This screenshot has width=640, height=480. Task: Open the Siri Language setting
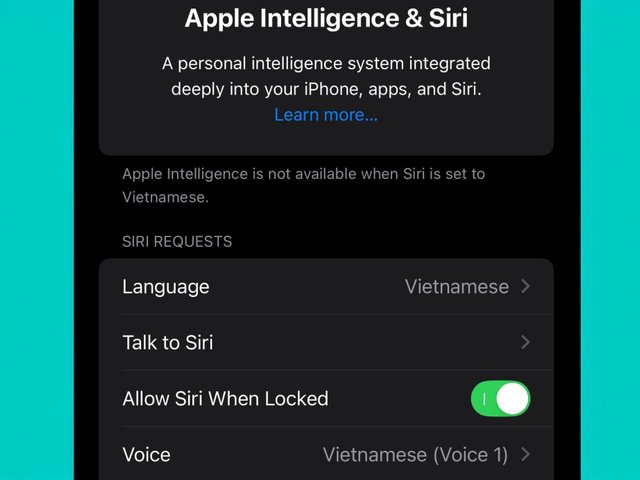tap(325, 287)
